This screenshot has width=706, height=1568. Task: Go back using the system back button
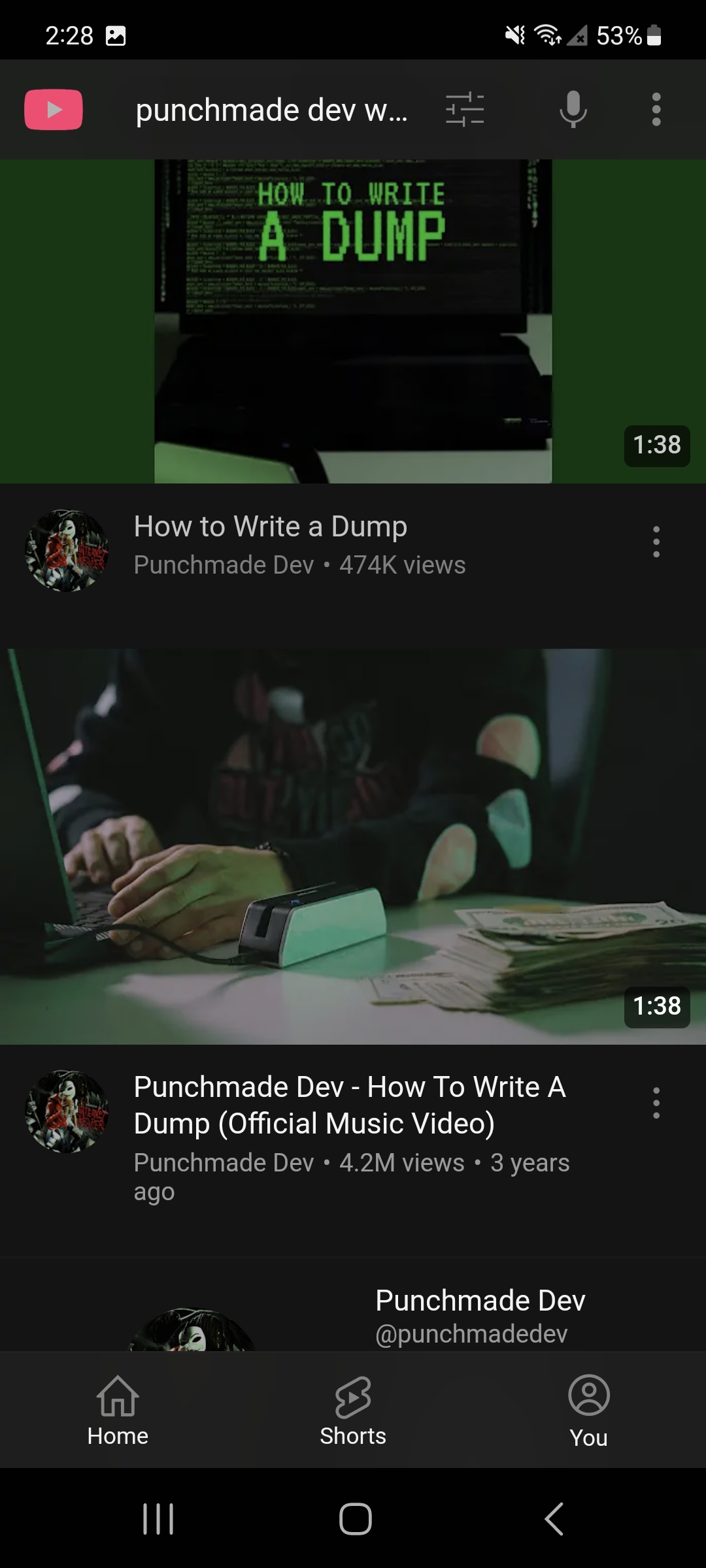tap(554, 1518)
